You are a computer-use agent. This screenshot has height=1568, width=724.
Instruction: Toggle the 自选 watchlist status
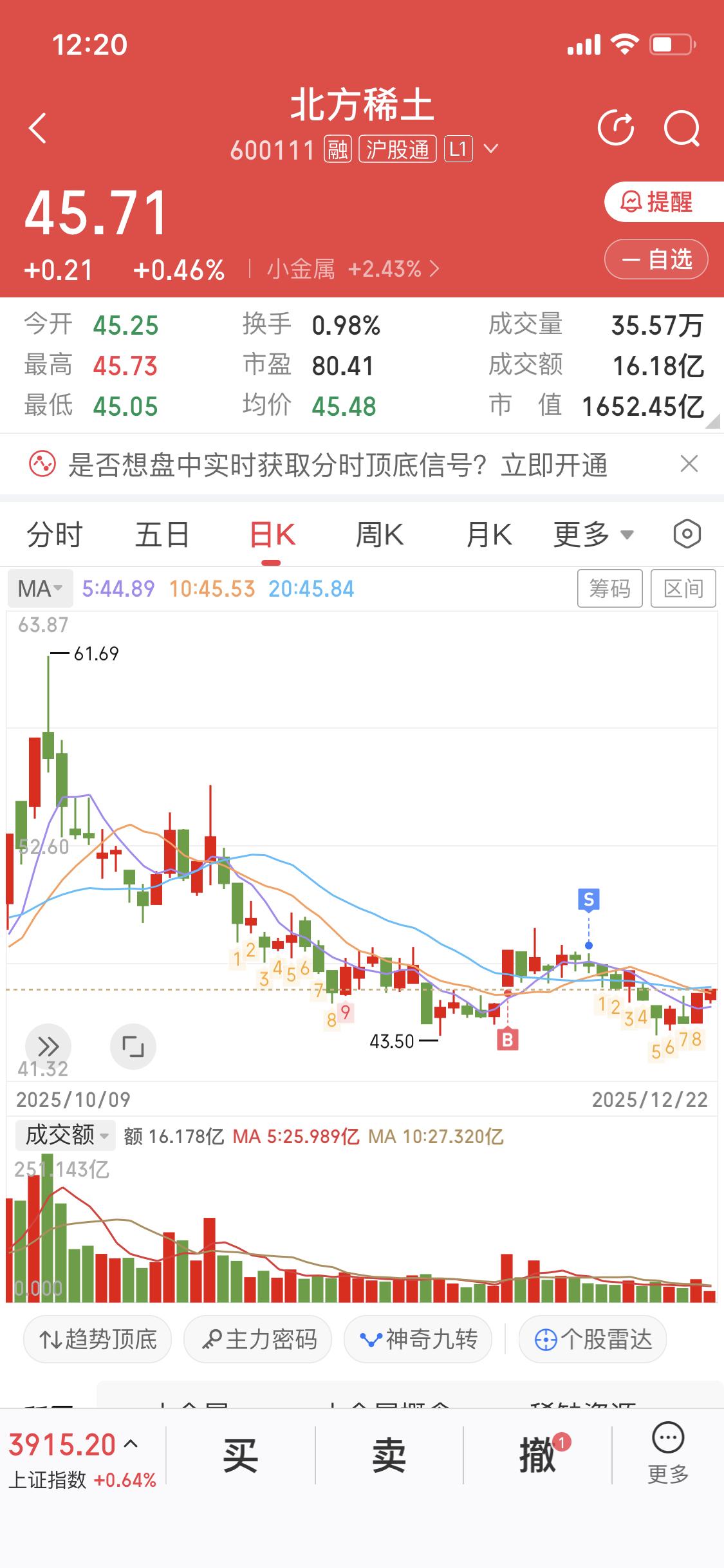pos(656,259)
